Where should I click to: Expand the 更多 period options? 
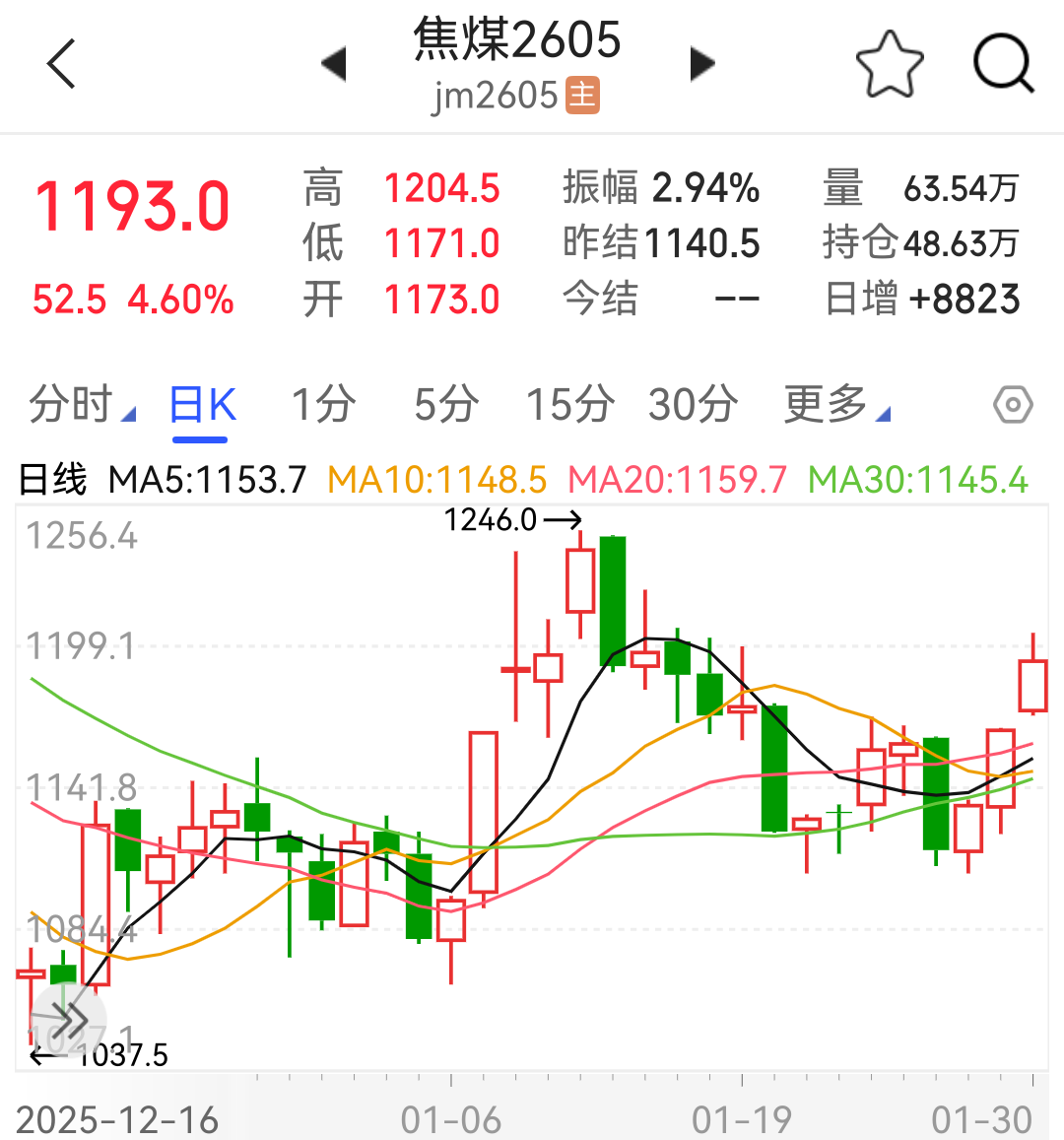(x=834, y=405)
